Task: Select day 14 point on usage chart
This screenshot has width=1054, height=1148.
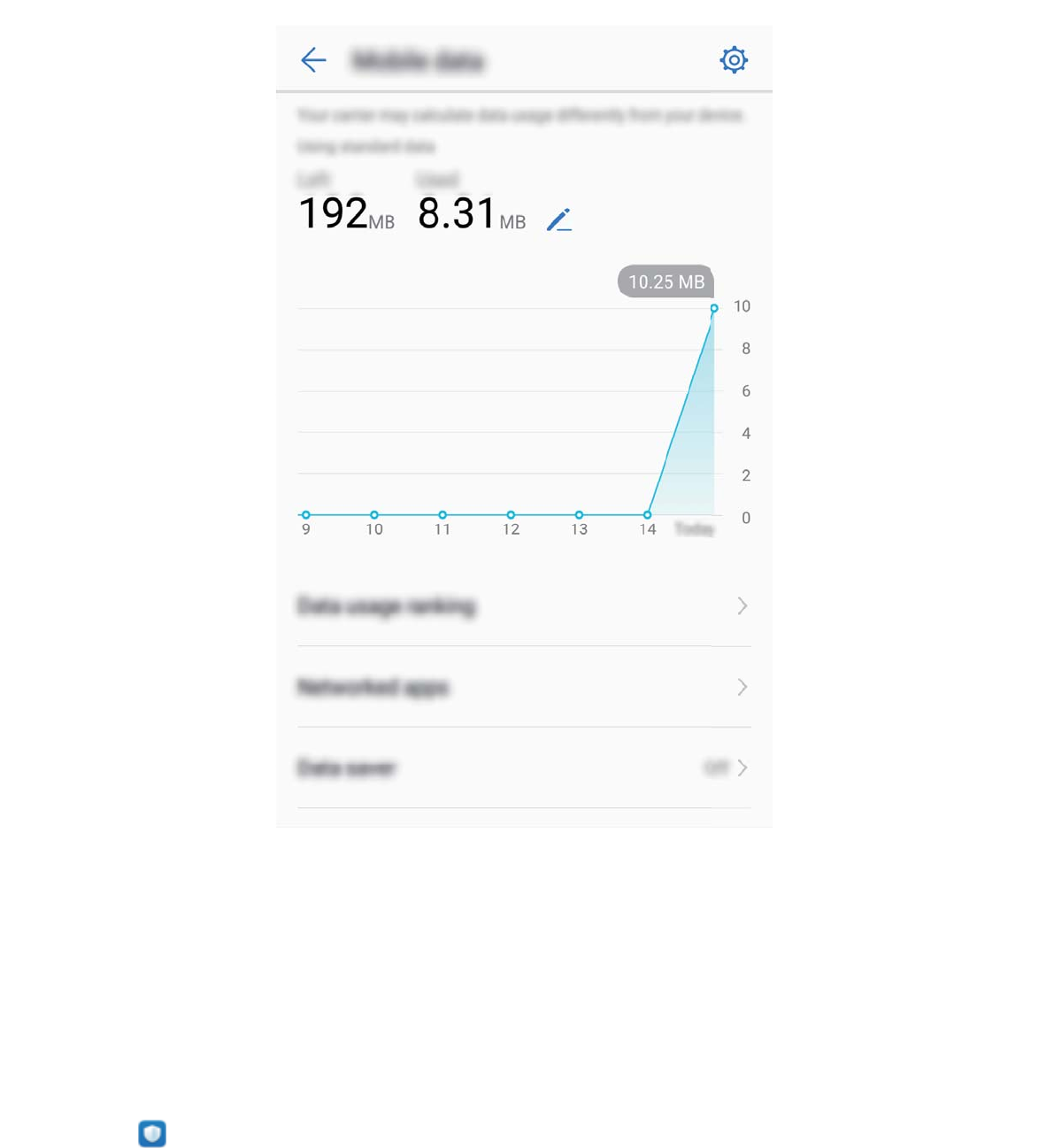Action: pyautogui.click(x=648, y=514)
